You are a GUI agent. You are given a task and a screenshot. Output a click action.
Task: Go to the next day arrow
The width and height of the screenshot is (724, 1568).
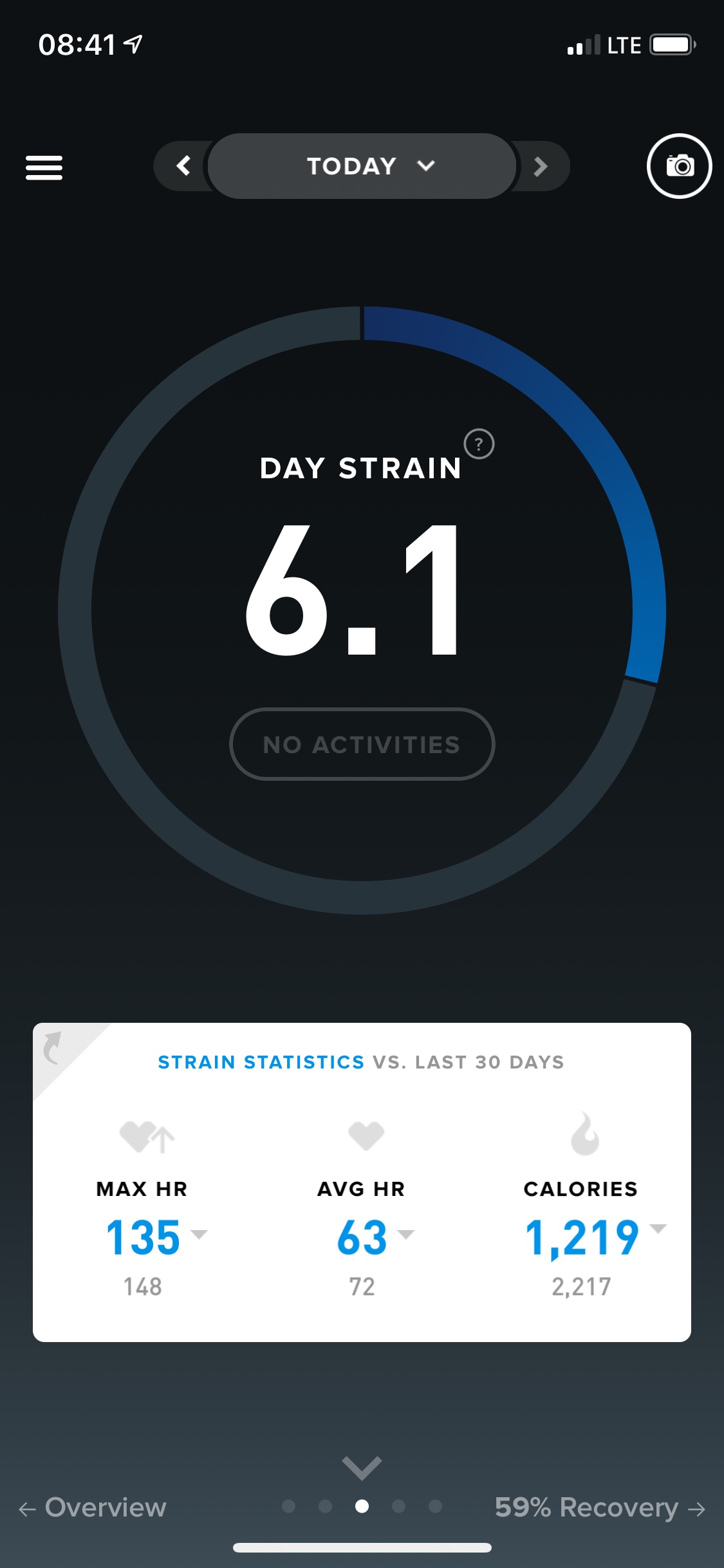(x=541, y=166)
